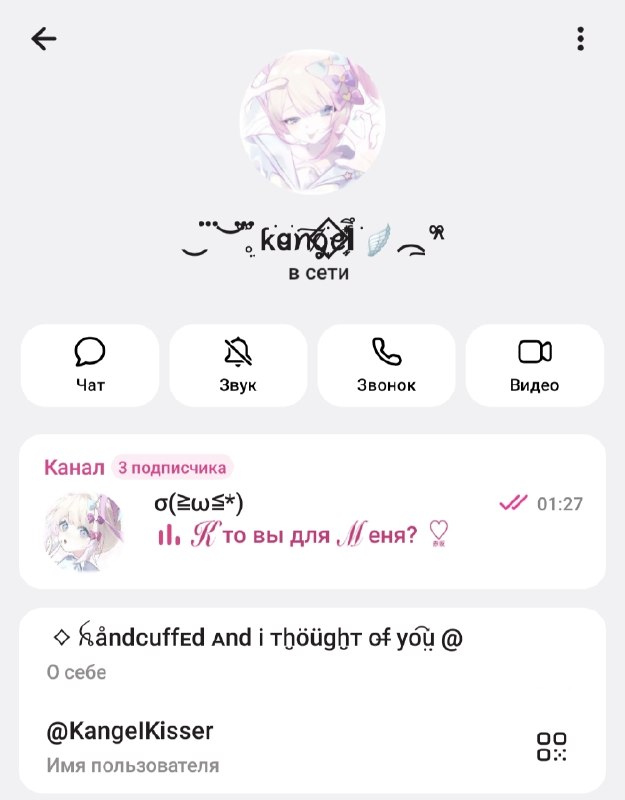Start a voice call with Звонок
Screen dimensions: 625x800
tap(386, 365)
